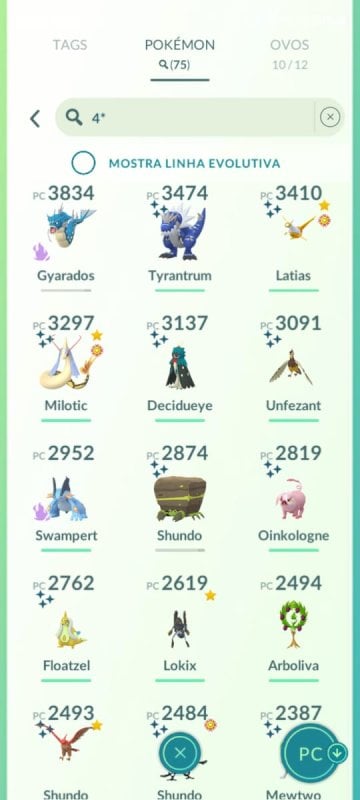
Task: Switch to the Tags tab
Action: coord(69,45)
